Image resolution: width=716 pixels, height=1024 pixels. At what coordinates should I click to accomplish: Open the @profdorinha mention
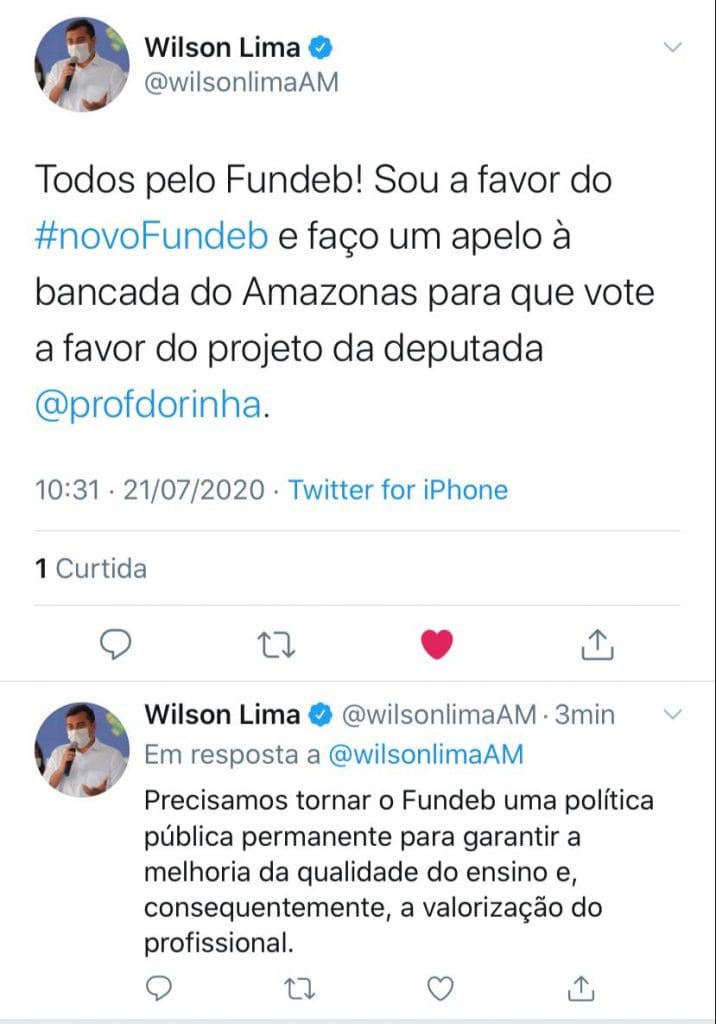[148, 405]
